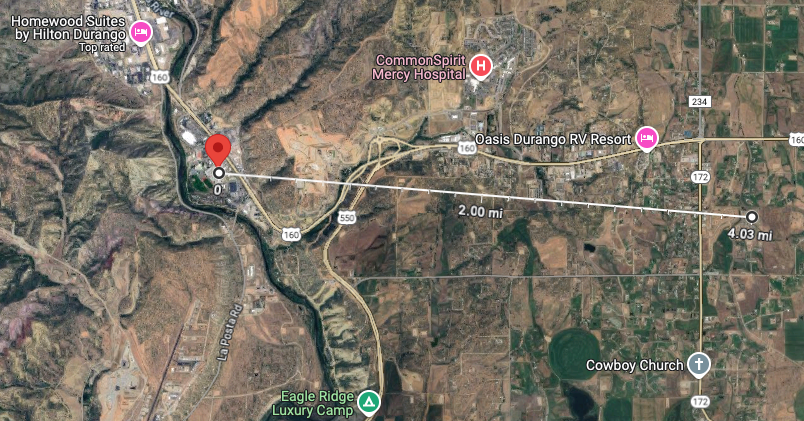Tap the Cowboy Church map marker

700,365
